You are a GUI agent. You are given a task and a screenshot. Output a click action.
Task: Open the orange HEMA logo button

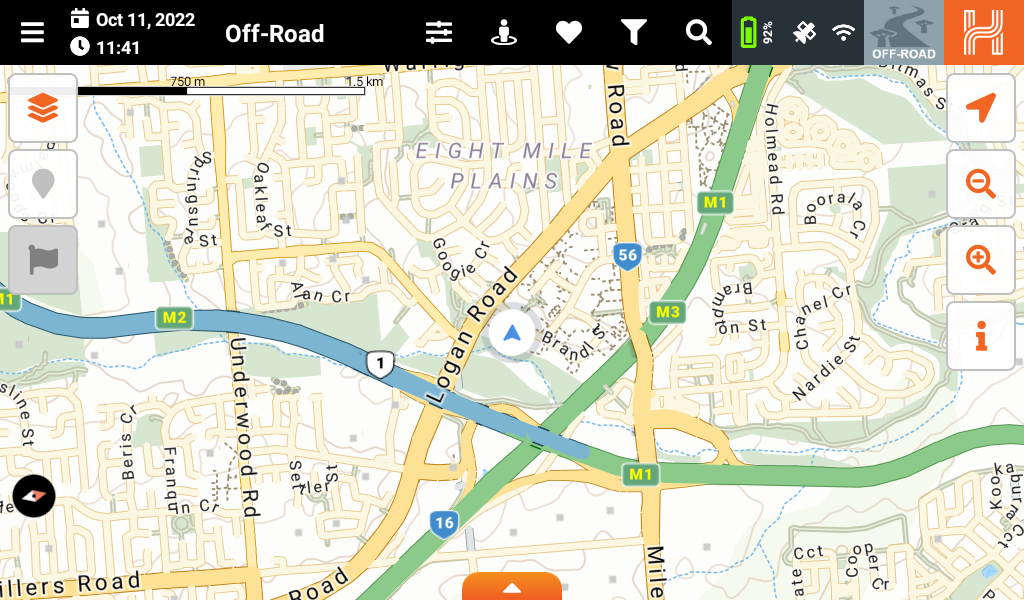click(x=983, y=33)
